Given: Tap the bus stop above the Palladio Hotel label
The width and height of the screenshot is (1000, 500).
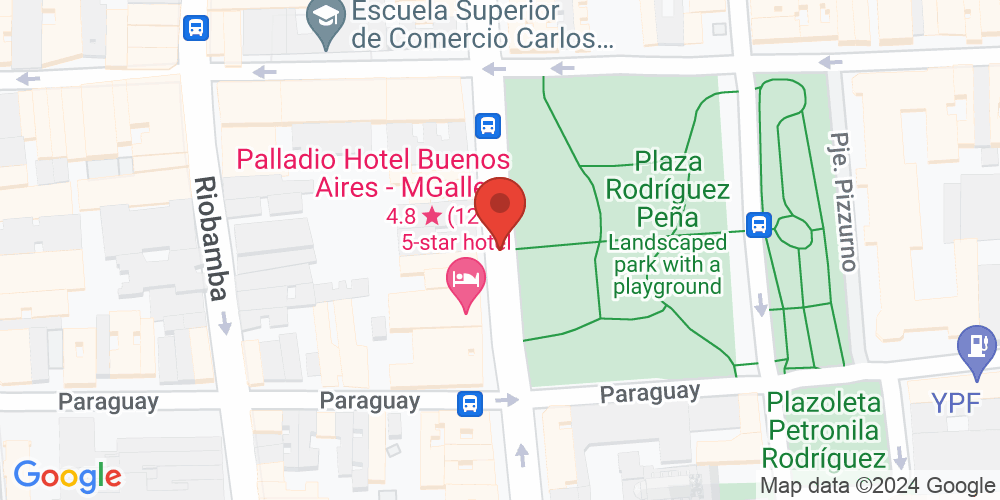Looking at the screenshot, I should [x=487, y=126].
